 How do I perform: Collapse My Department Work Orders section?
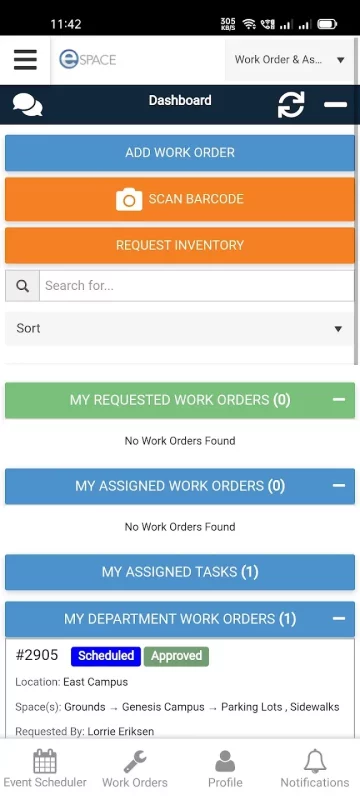[339, 619]
